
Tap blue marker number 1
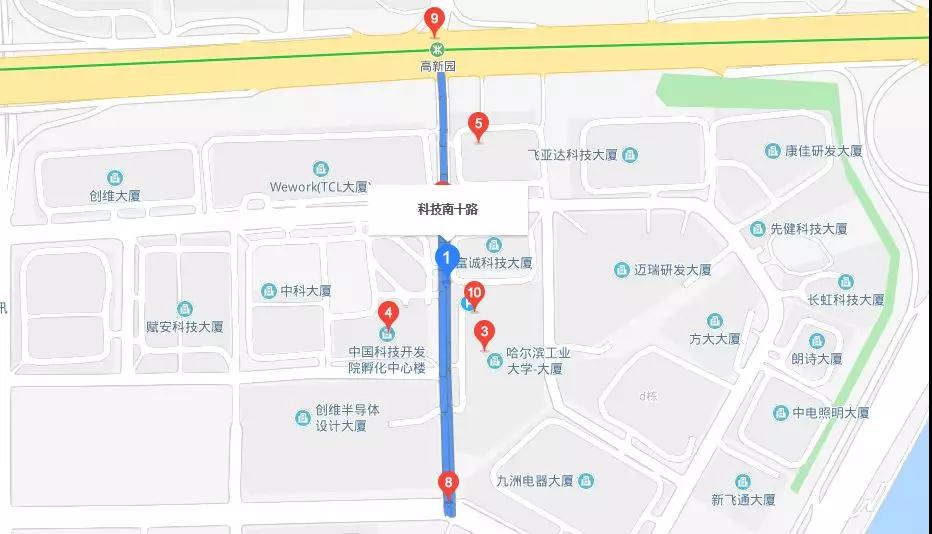click(446, 258)
